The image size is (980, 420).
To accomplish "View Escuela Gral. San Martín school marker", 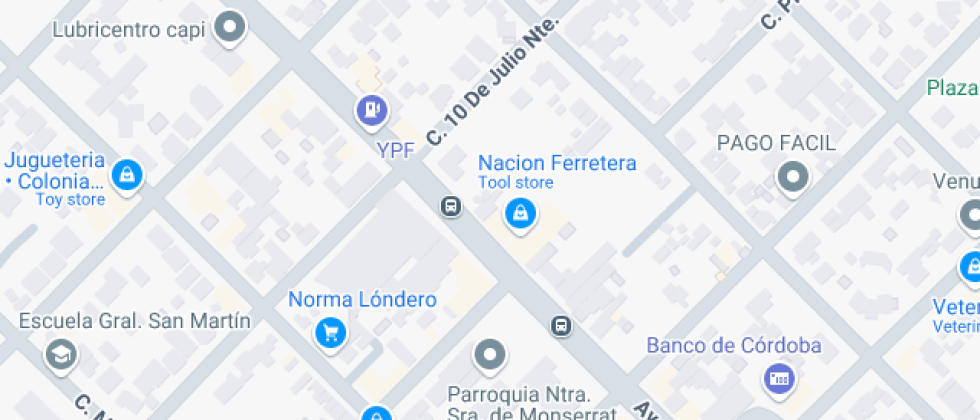I will pos(61,353).
